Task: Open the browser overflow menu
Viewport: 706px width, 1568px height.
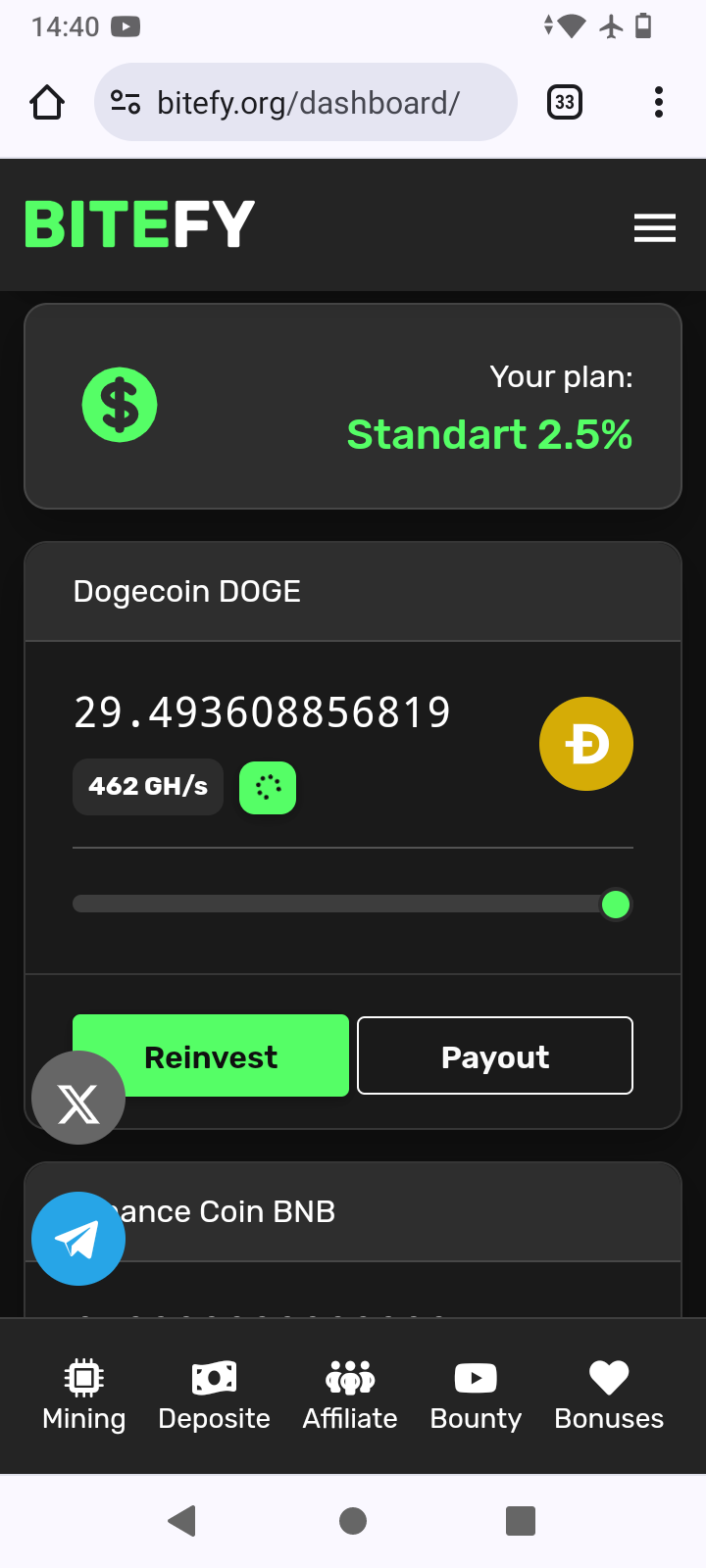Action: tap(658, 102)
